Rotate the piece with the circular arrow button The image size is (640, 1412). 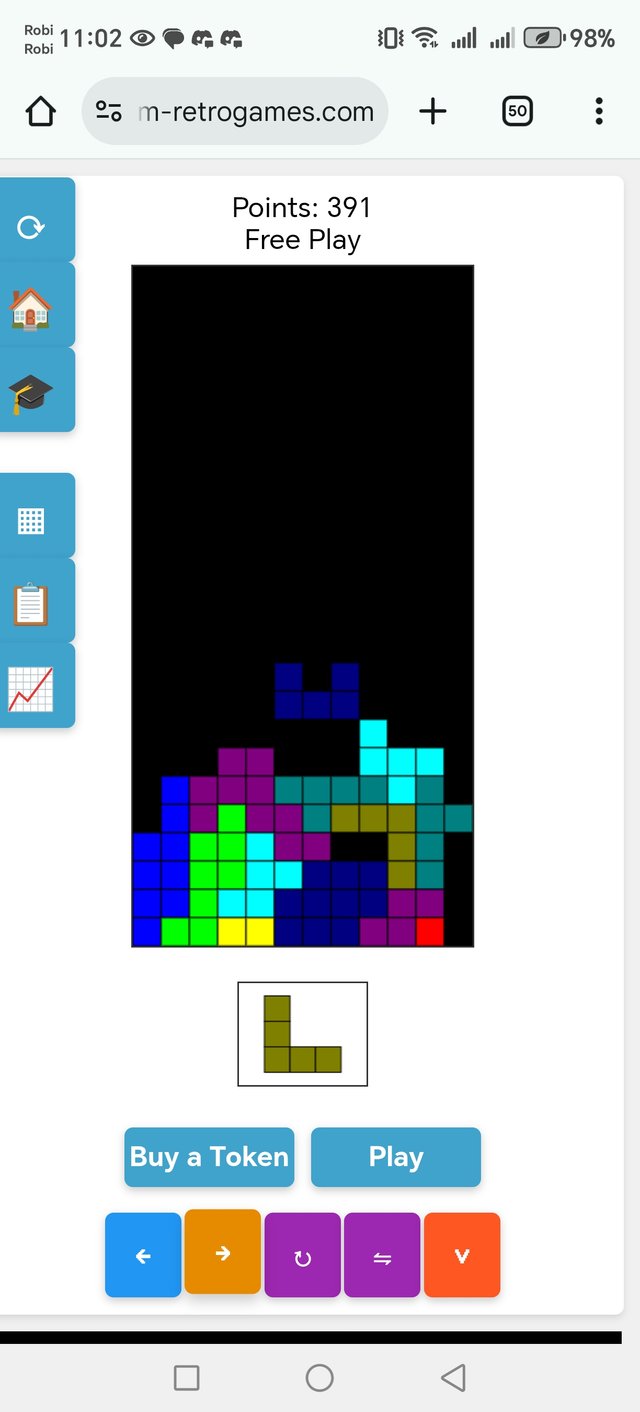[x=302, y=1256]
